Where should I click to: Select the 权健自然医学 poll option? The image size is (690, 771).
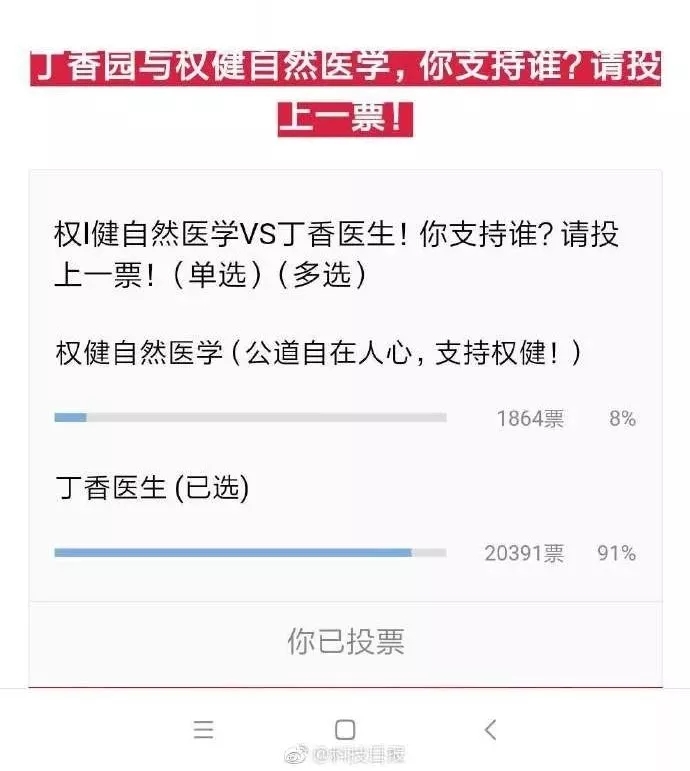tap(318, 354)
